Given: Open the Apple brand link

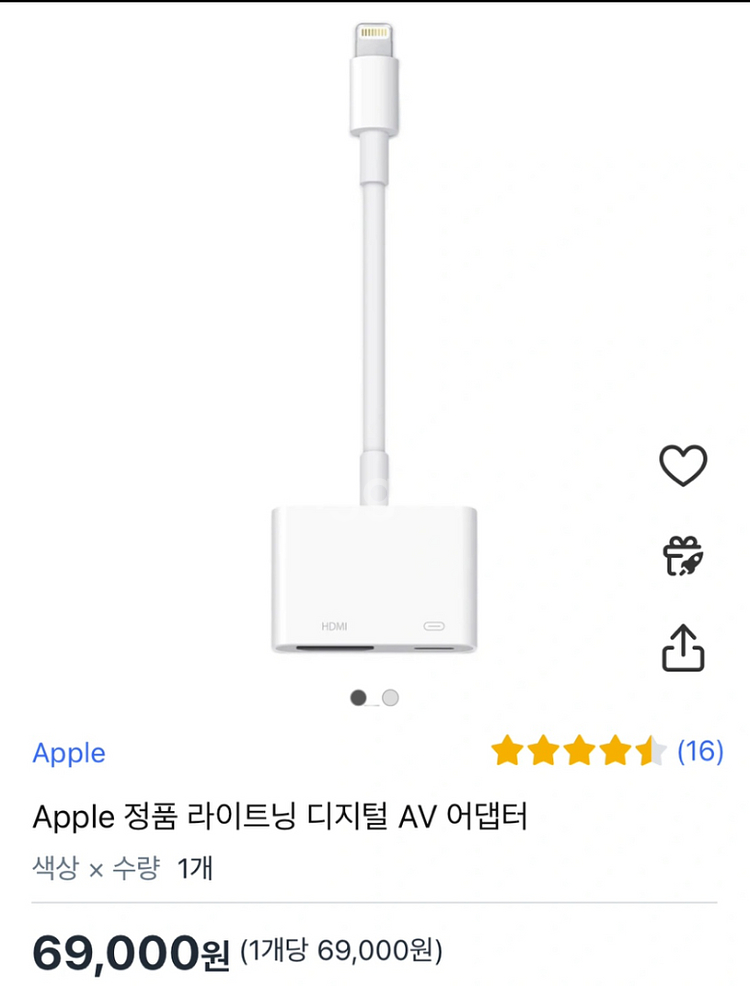Looking at the screenshot, I should pos(69,753).
